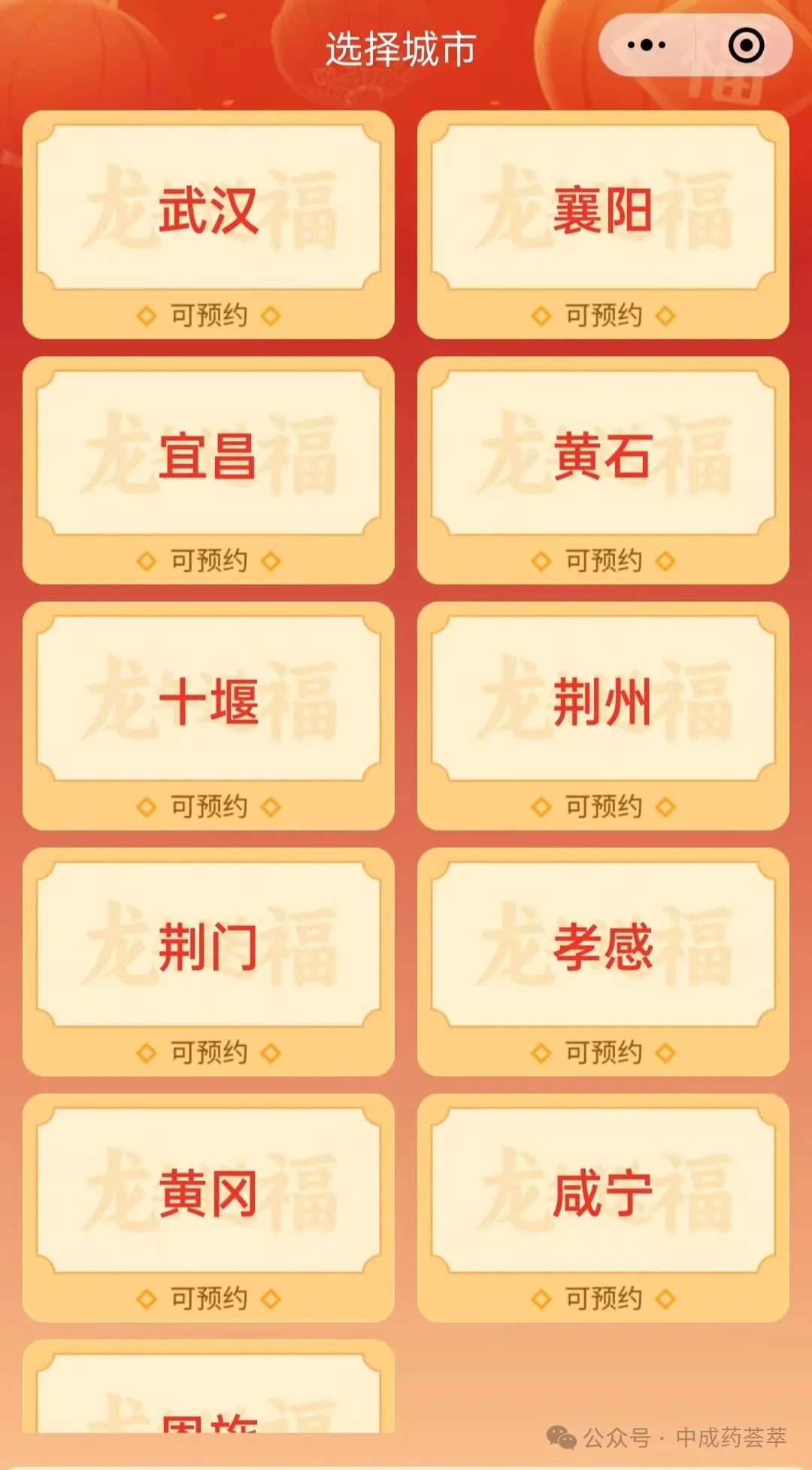
Task: Close the mini program with the circle button
Action: coord(746,45)
